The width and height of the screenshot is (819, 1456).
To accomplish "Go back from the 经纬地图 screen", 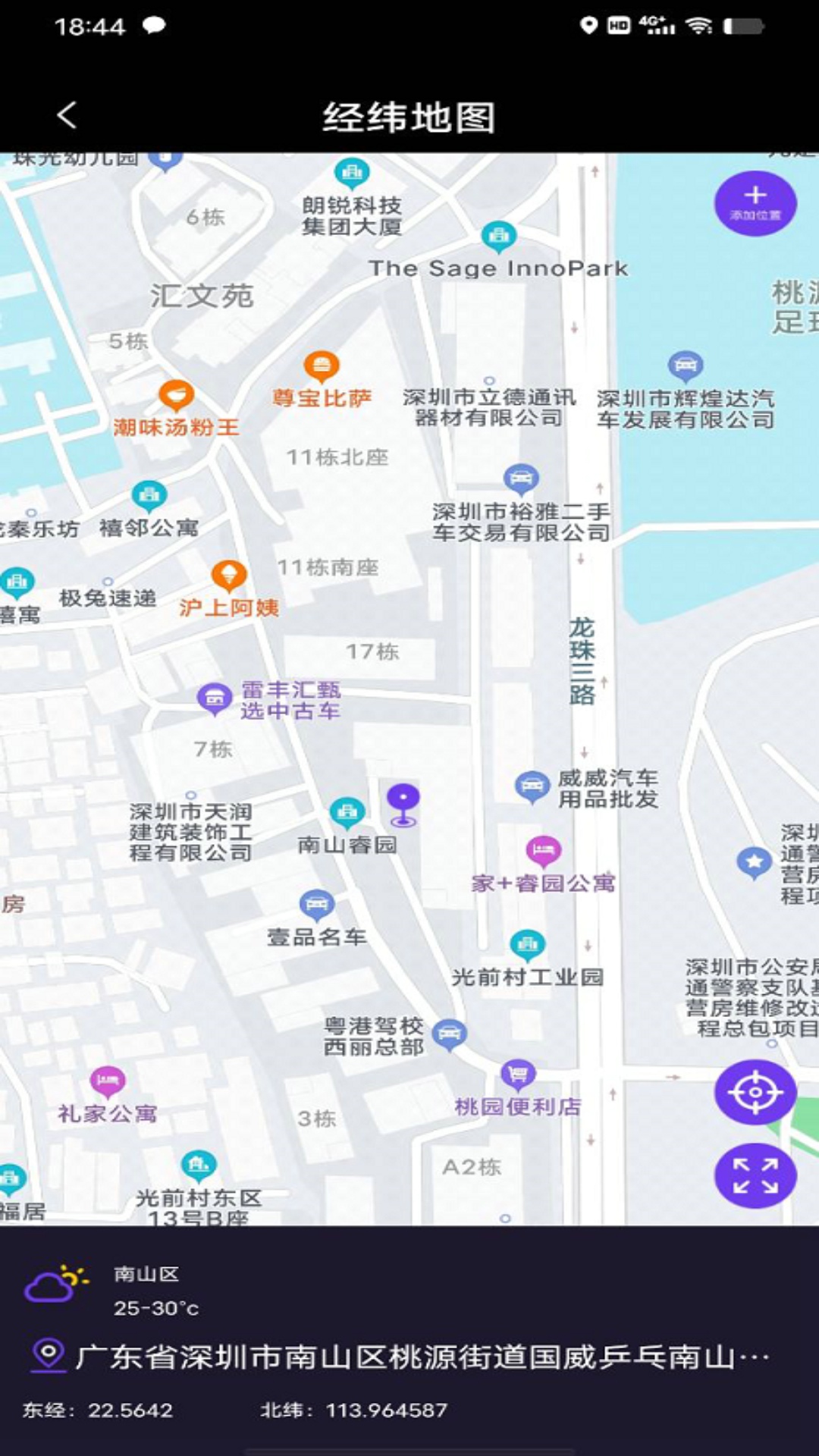I will click(67, 116).
